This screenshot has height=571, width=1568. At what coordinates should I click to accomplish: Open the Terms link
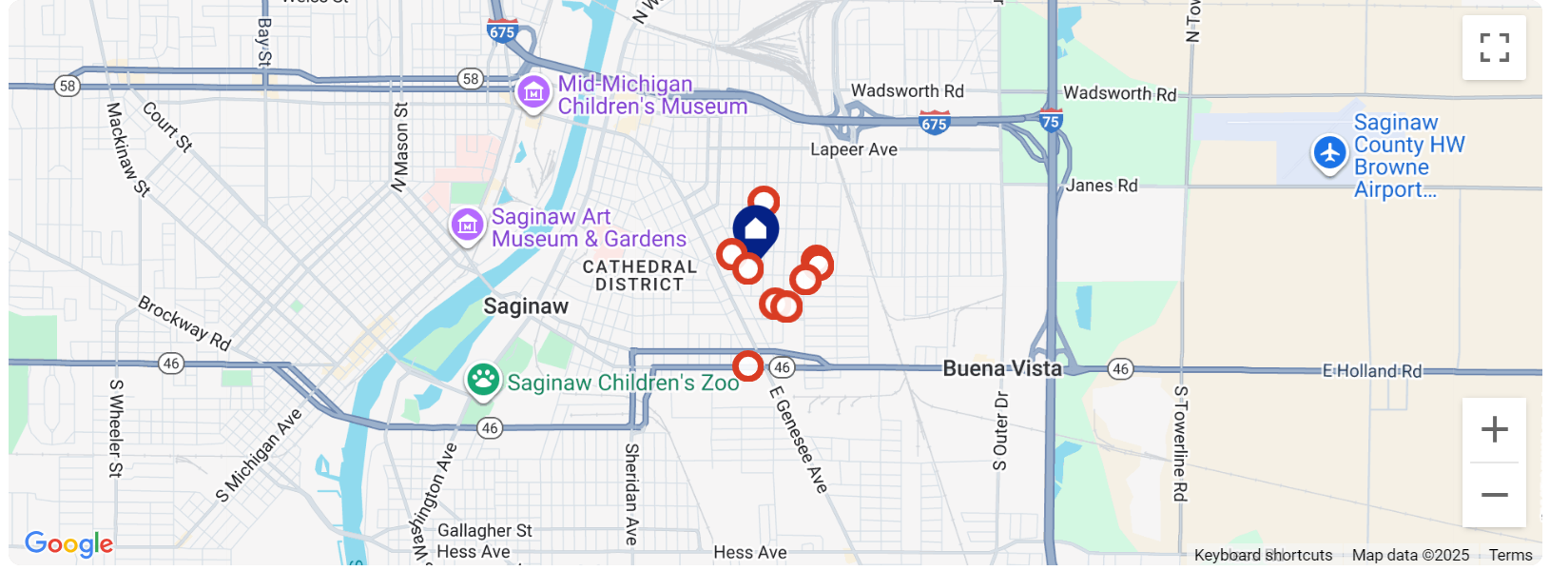pyautogui.click(x=1510, y=555)
